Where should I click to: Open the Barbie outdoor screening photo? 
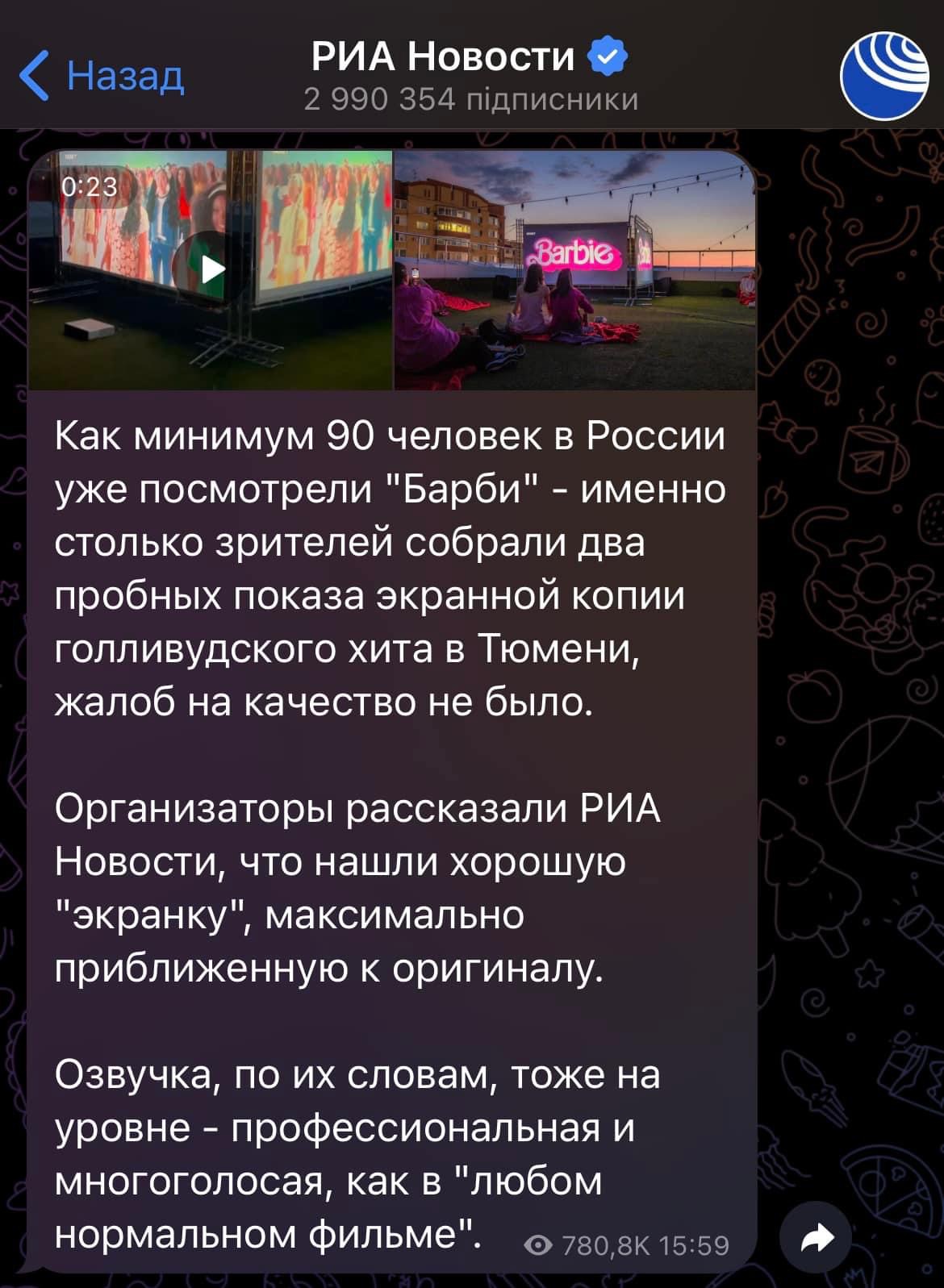point(574,270)
